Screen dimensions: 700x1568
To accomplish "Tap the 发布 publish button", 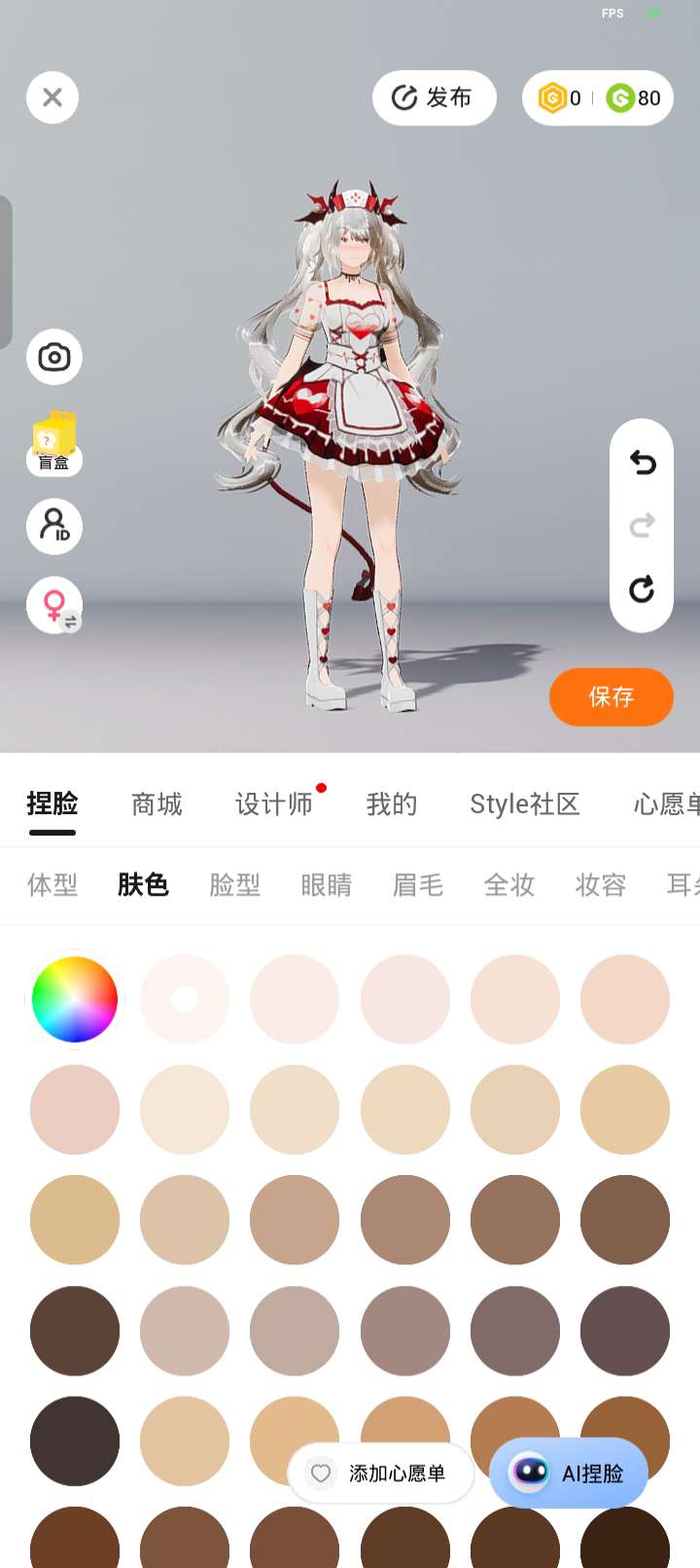I will pos(434,97).
